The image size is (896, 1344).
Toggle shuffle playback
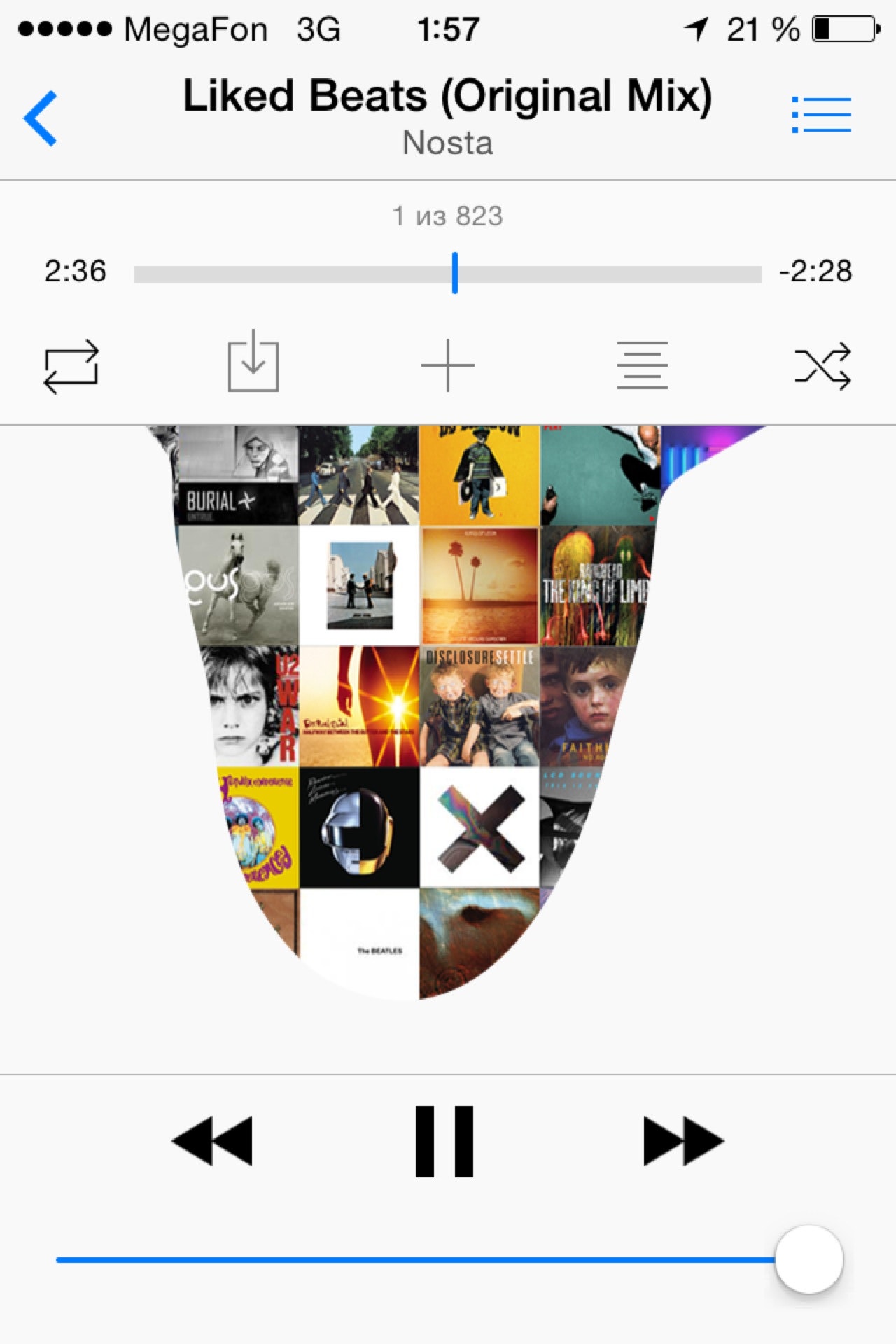pos(822,365)
